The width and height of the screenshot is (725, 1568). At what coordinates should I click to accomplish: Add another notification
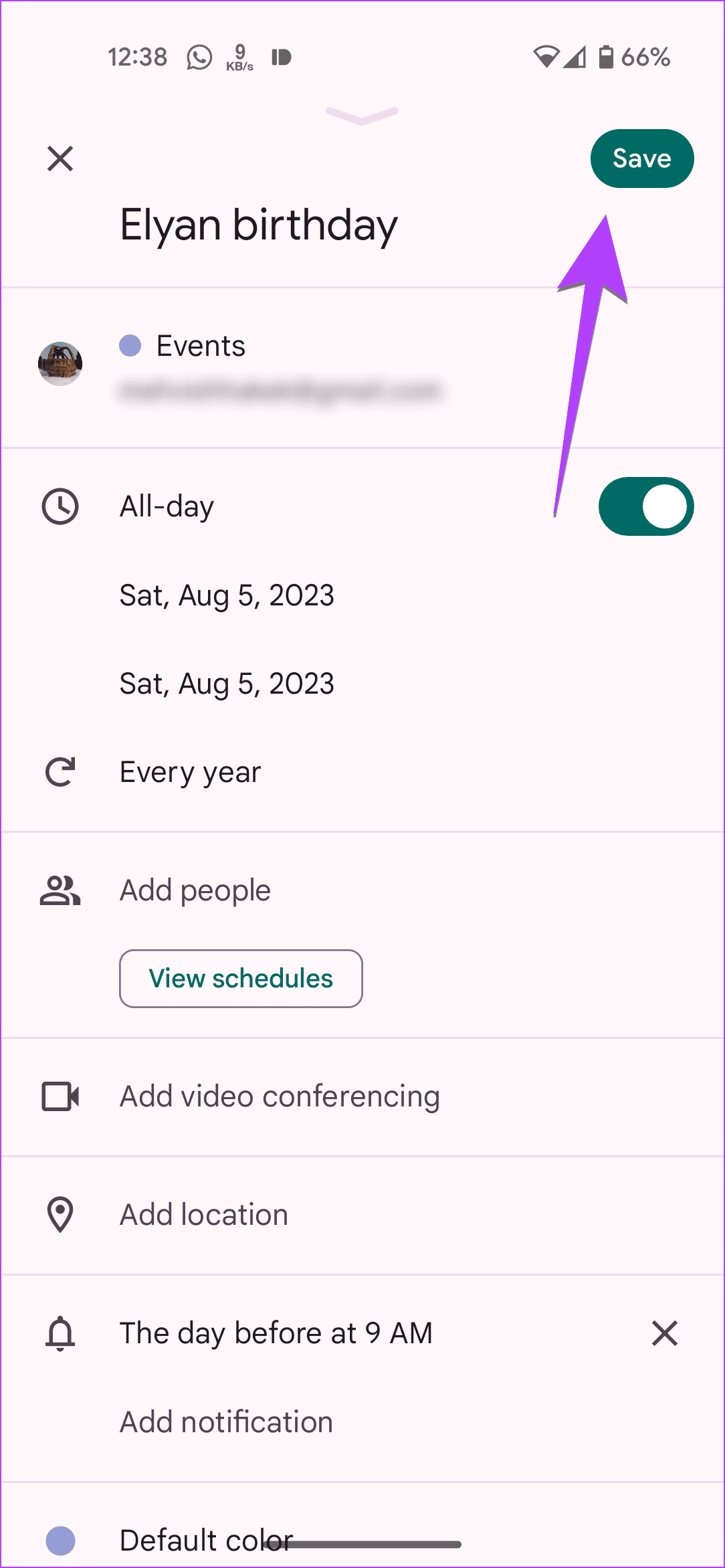pos(226,1422)
